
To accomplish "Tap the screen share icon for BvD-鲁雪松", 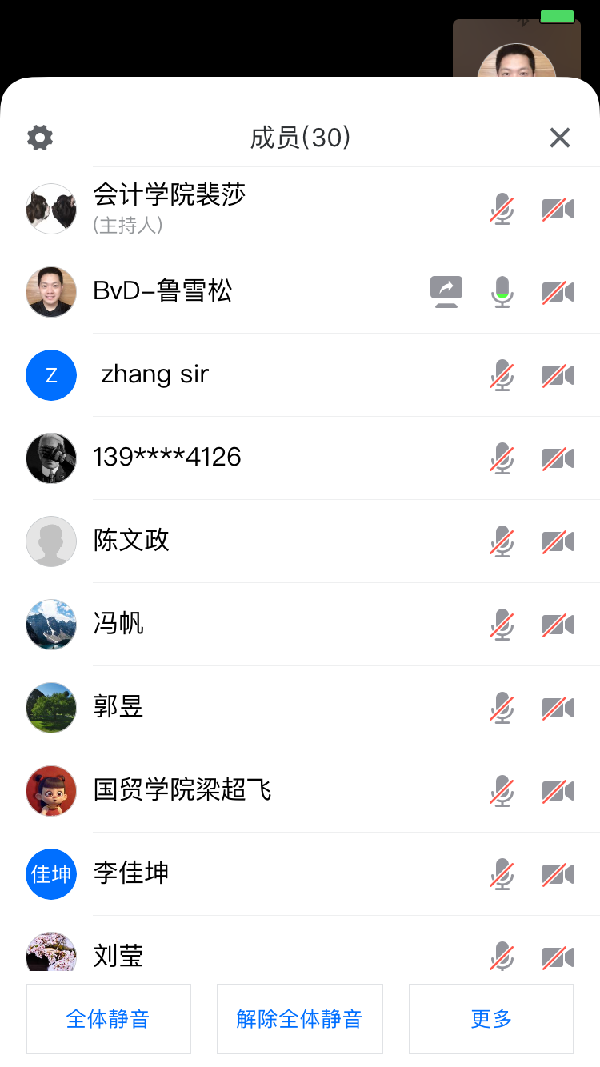I will 446,291.
